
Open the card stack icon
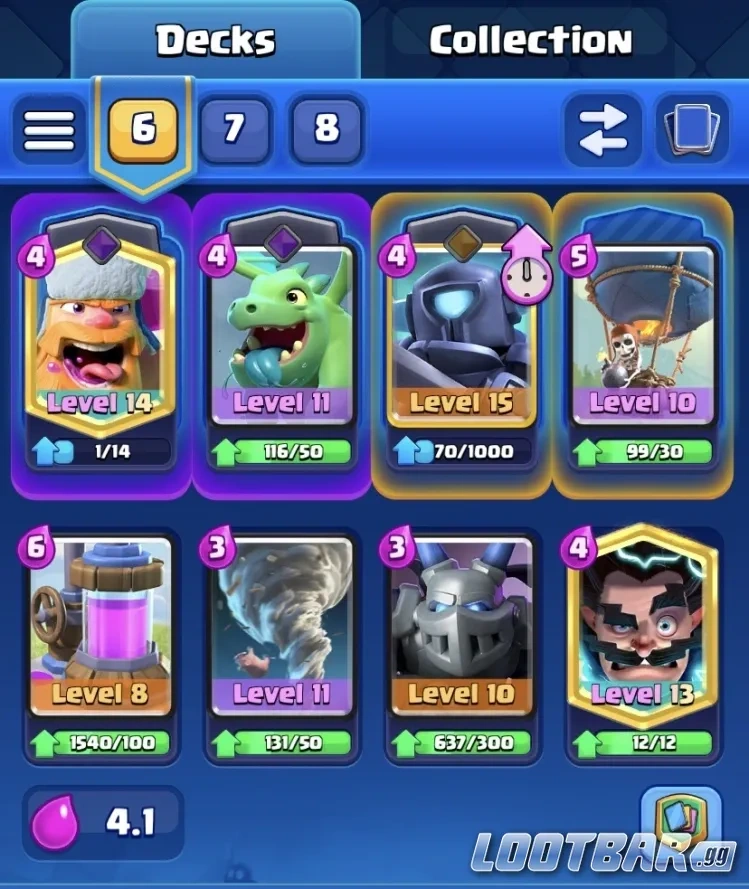point(692,130)
